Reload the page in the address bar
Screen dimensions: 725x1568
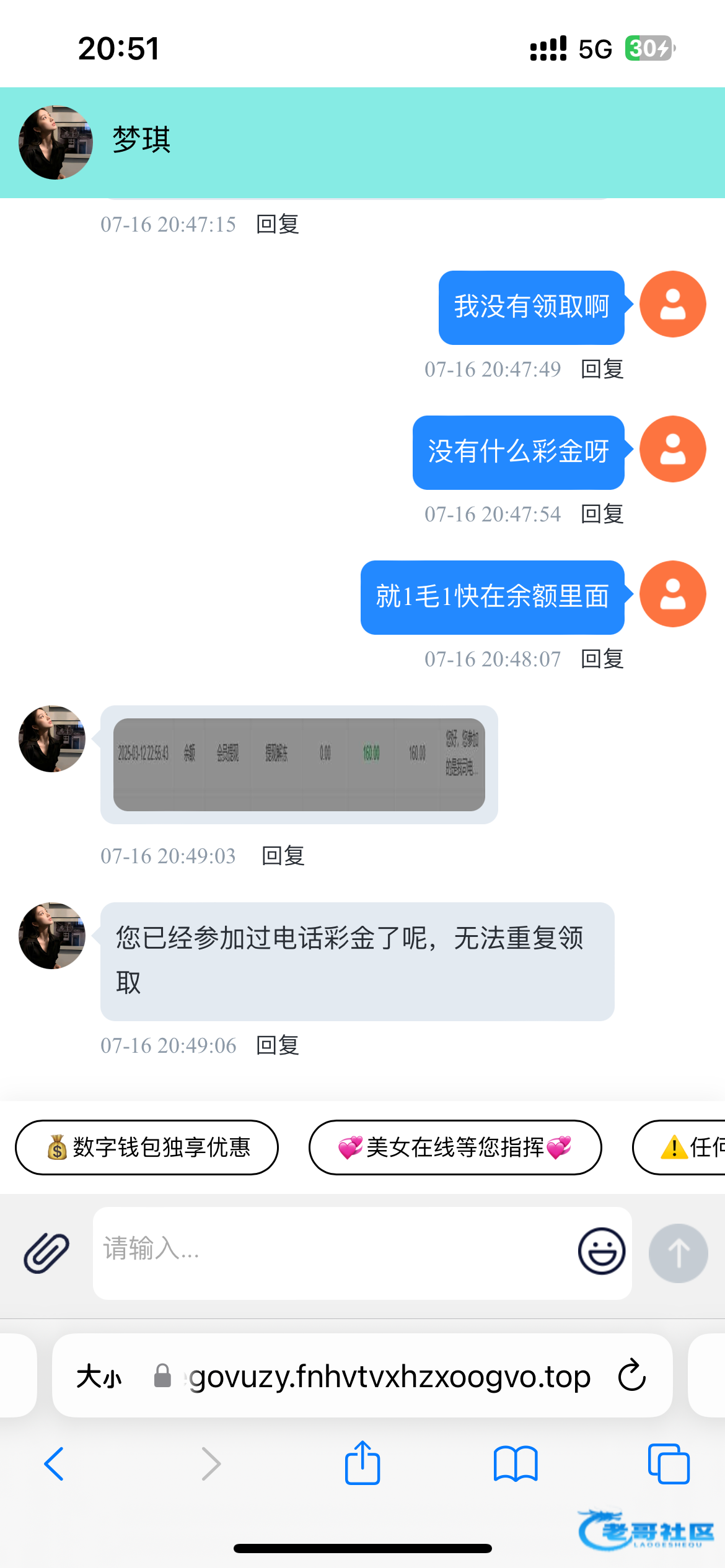click(632, 1375)
